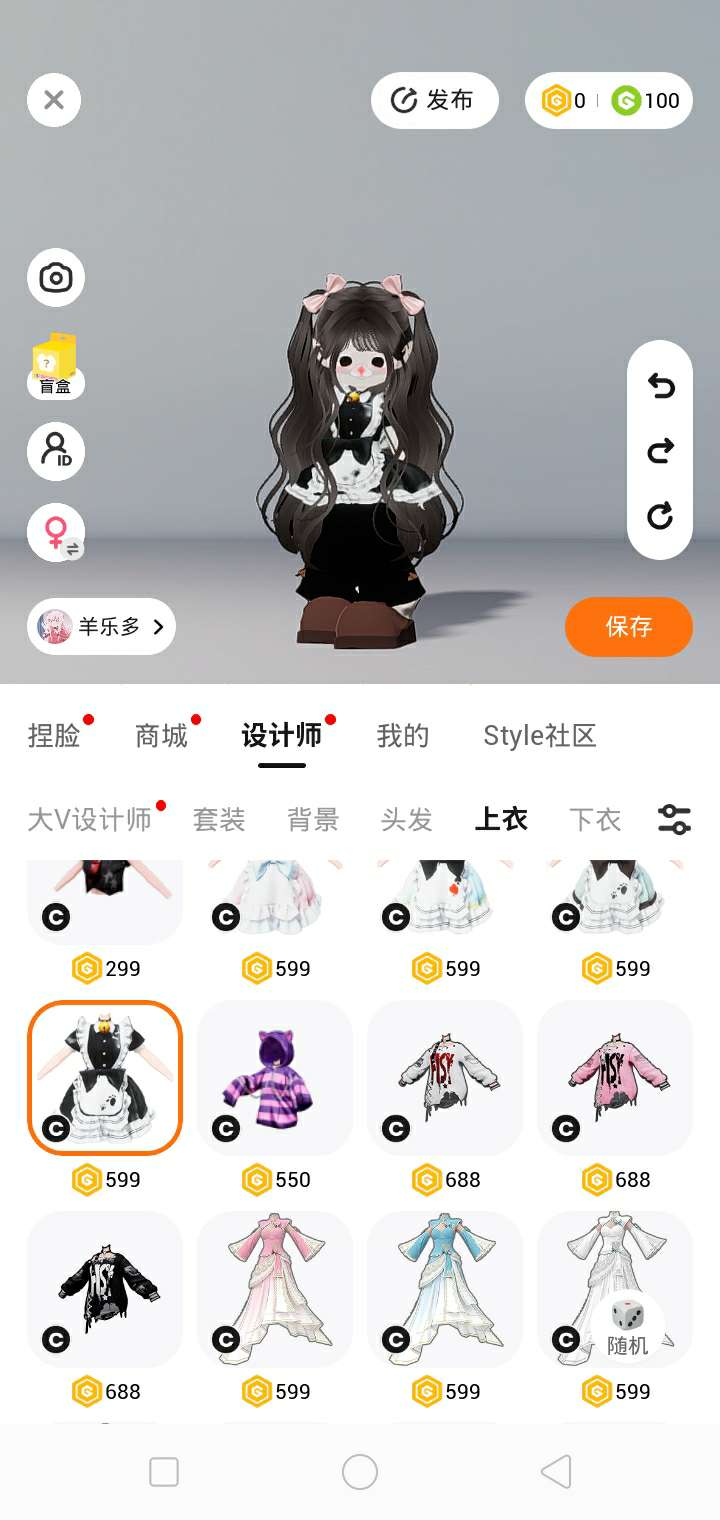Choose the purple striped cat hoodie
This screenshot has height=1520, width=720.
275,1078
